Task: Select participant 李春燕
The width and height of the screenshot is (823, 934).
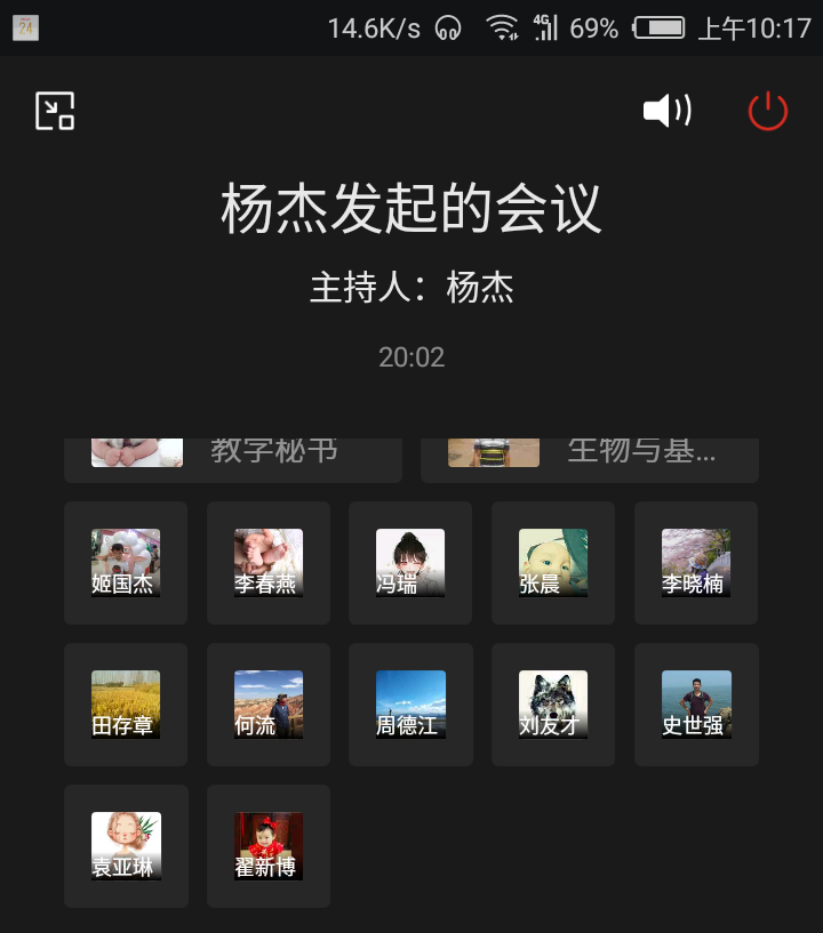Action: 268,563
